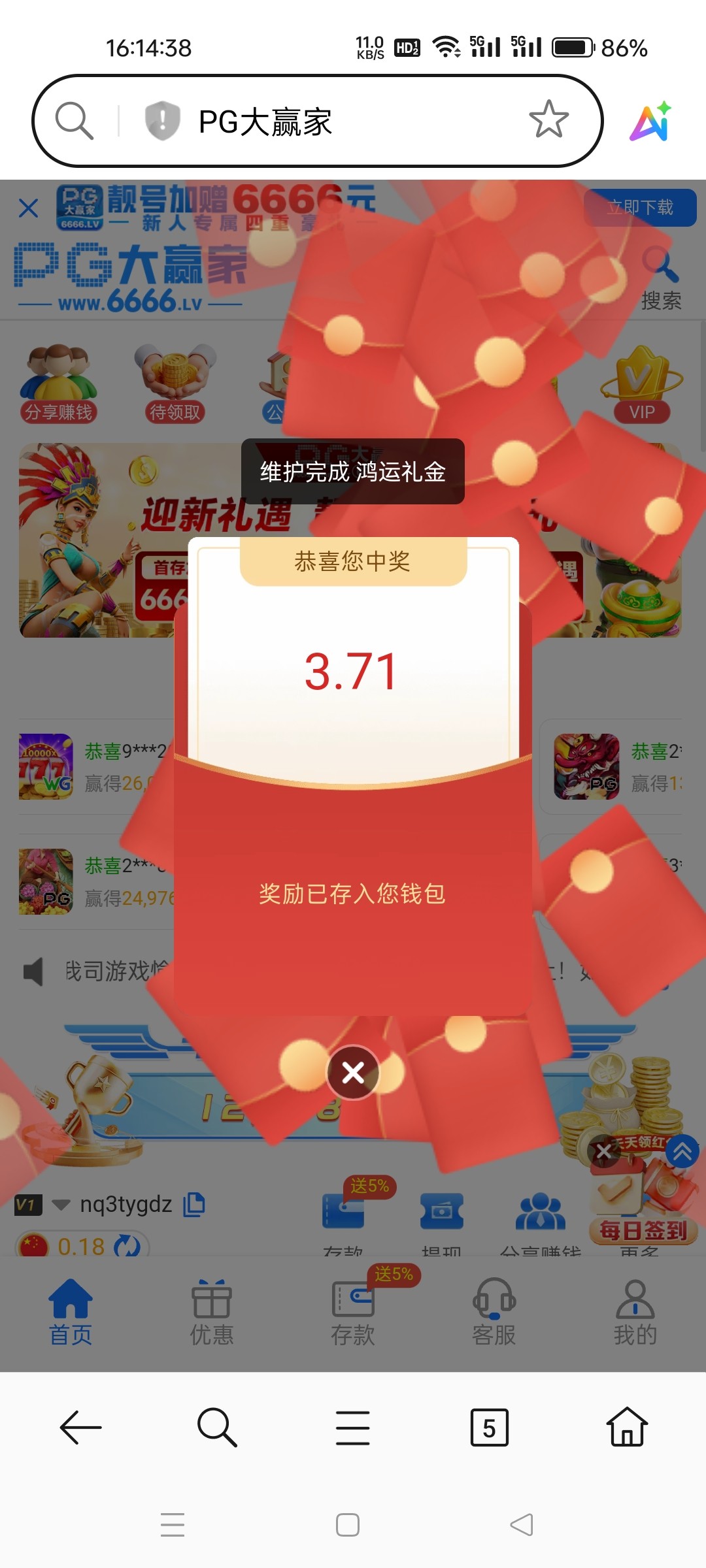The image size is (706, 1568).
Task: Go to the browser home page
Action: 627,1428
